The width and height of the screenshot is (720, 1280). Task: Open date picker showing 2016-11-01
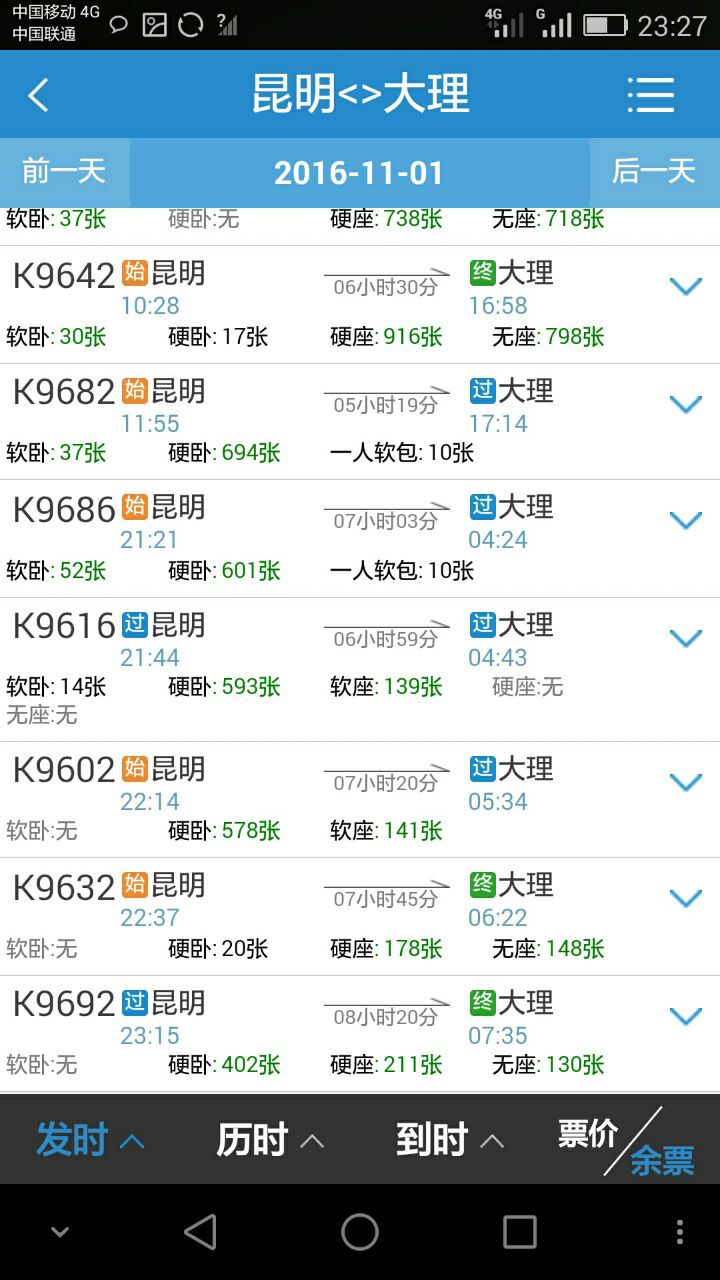[x=359, y=173]
